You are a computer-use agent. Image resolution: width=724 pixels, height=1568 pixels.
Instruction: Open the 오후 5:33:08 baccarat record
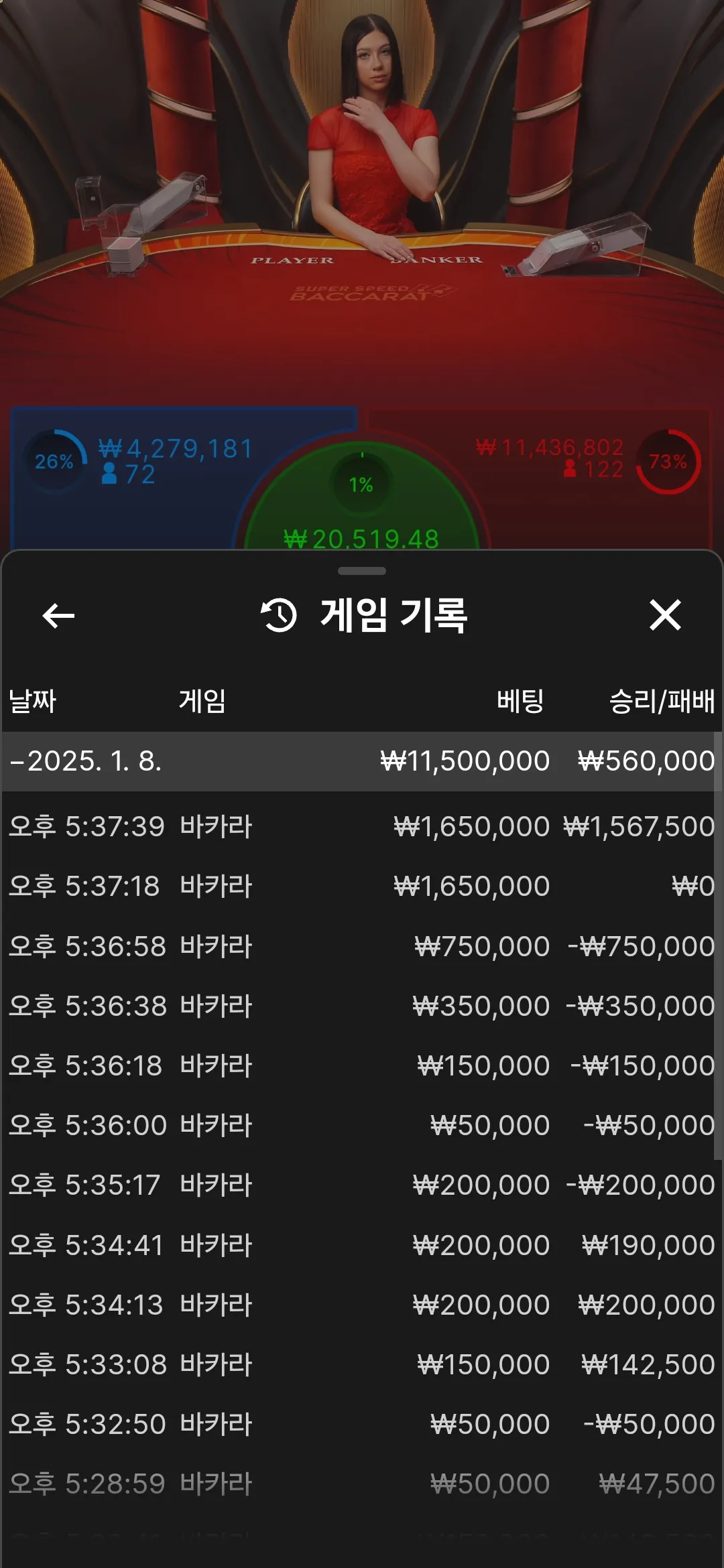362,1364
